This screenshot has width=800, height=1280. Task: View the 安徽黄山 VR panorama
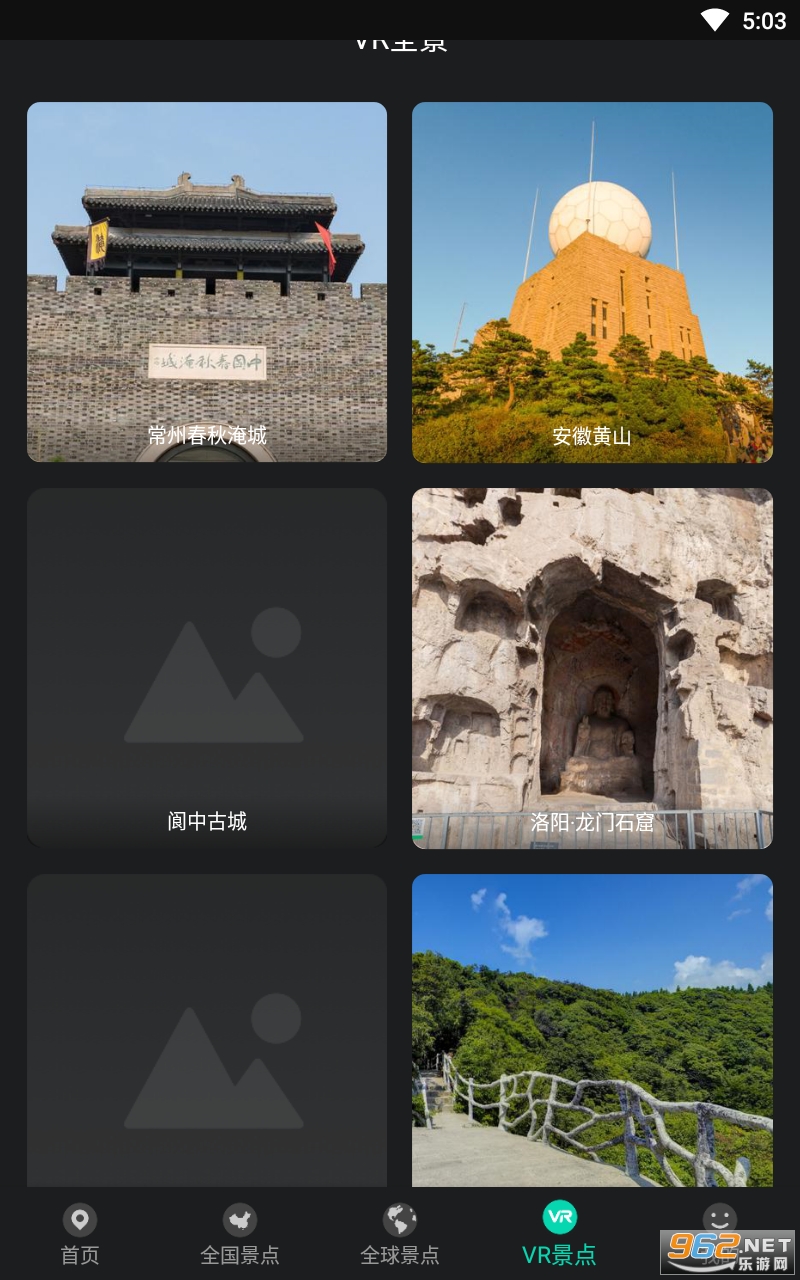(592, 282)
